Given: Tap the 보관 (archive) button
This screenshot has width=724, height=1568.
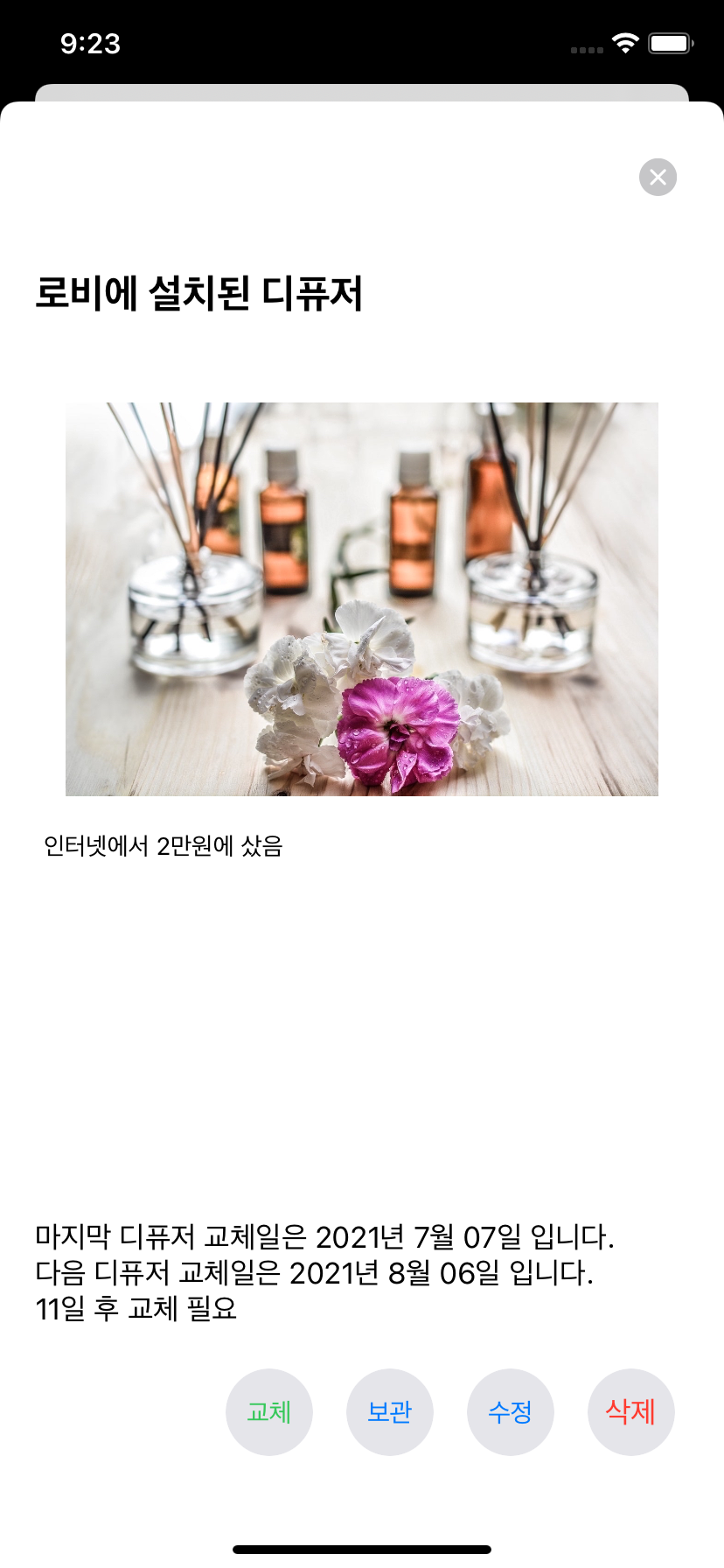Looking at the screenshot, I should pos(390,1411).
